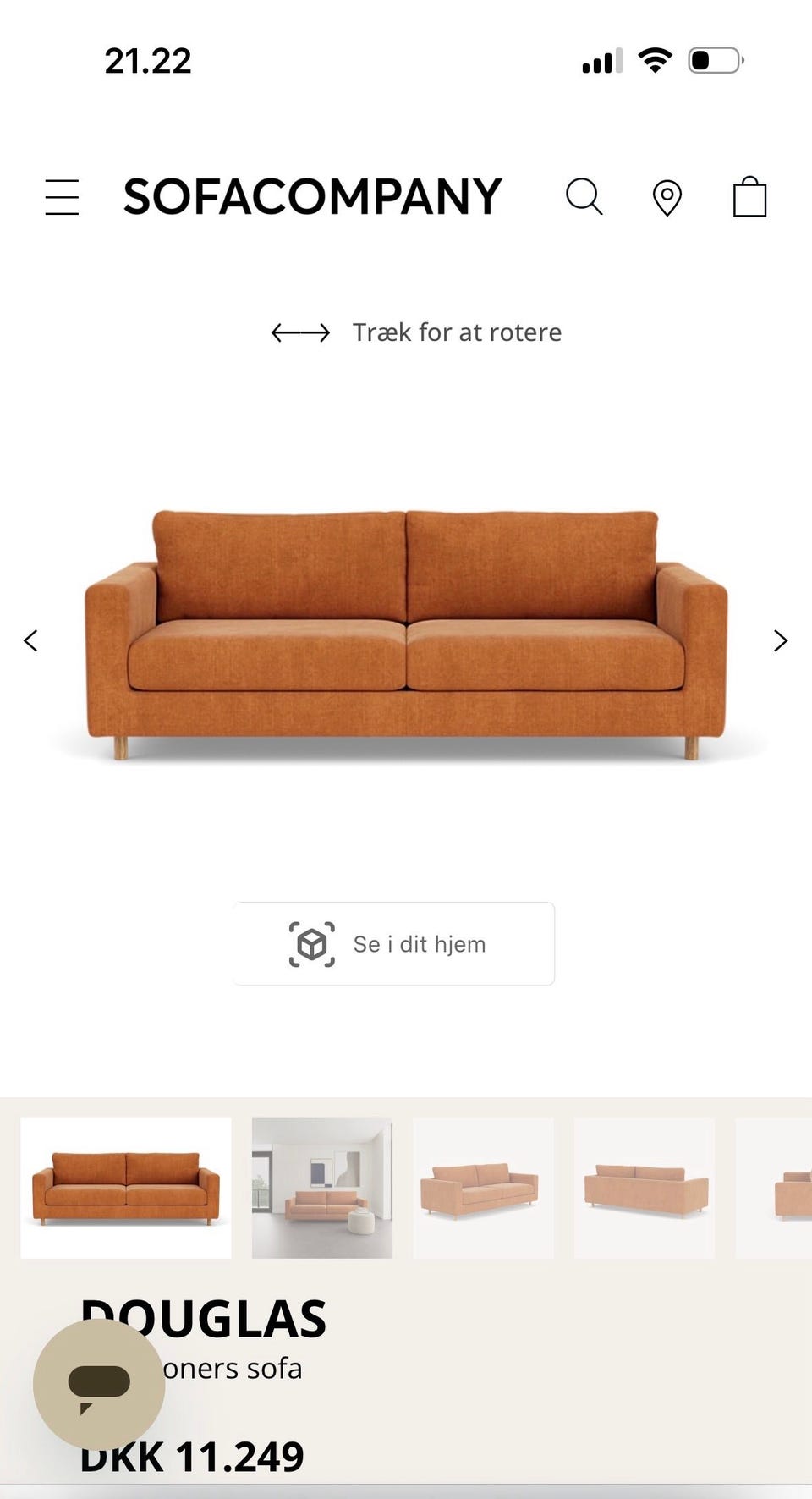This screenshot has width=812, height=1499.
Task: Click the SOFACOMPANY logo
Action: pos(313,196)
